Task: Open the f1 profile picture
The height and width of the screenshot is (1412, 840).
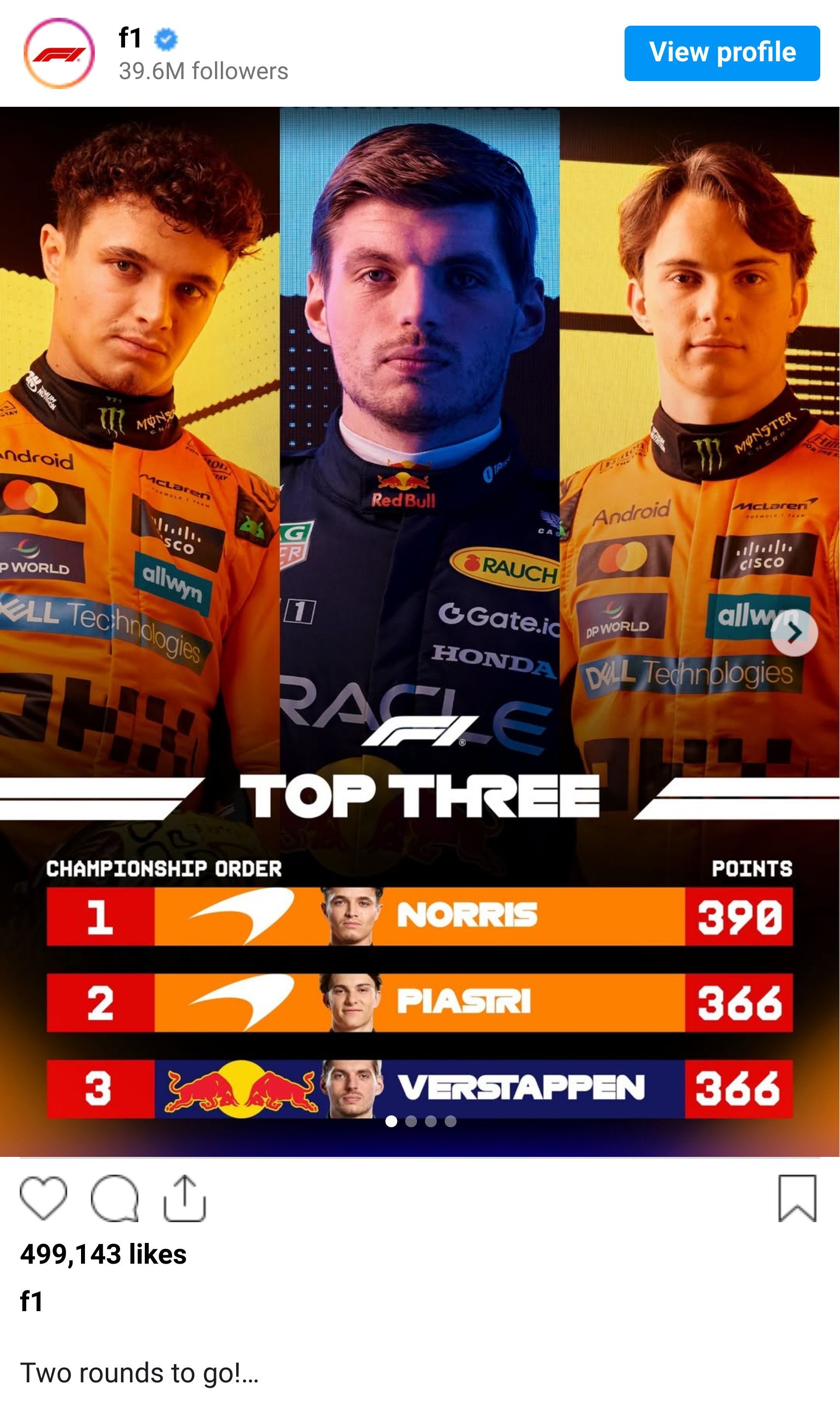Action: tap(59, 54)
